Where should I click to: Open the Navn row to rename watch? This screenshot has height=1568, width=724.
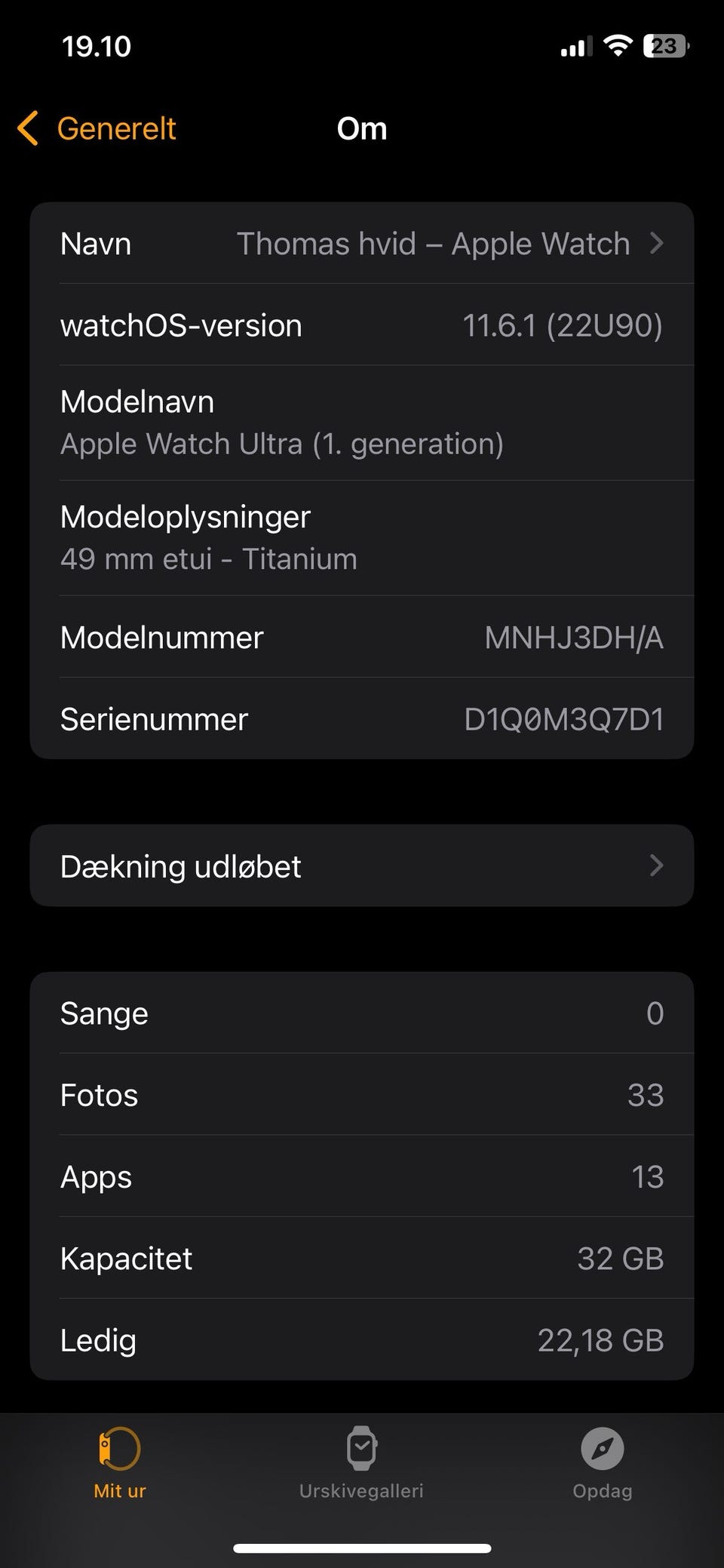(362, 244)
